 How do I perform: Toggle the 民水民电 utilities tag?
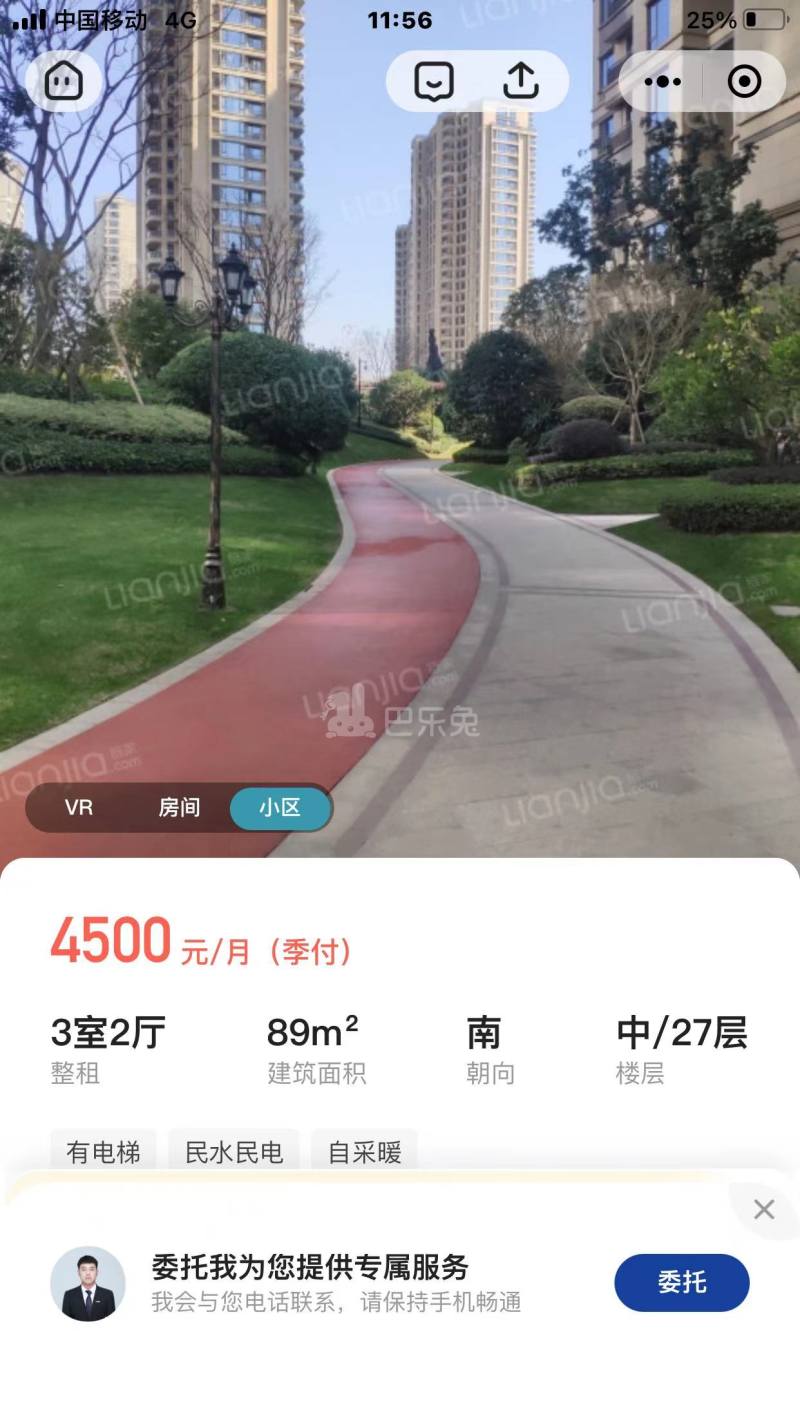pyautogui.click(x=234, y=1152)
